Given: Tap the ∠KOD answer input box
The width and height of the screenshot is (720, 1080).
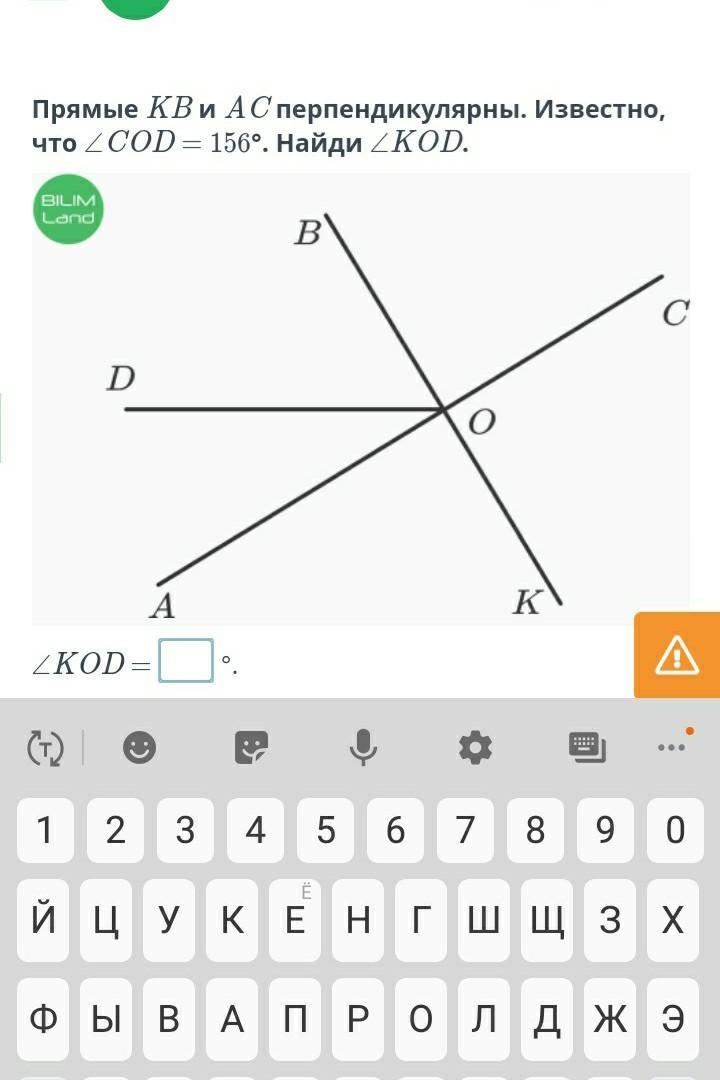Looking at the screenshot, I should pyautogui.click(x=186, y=661).
